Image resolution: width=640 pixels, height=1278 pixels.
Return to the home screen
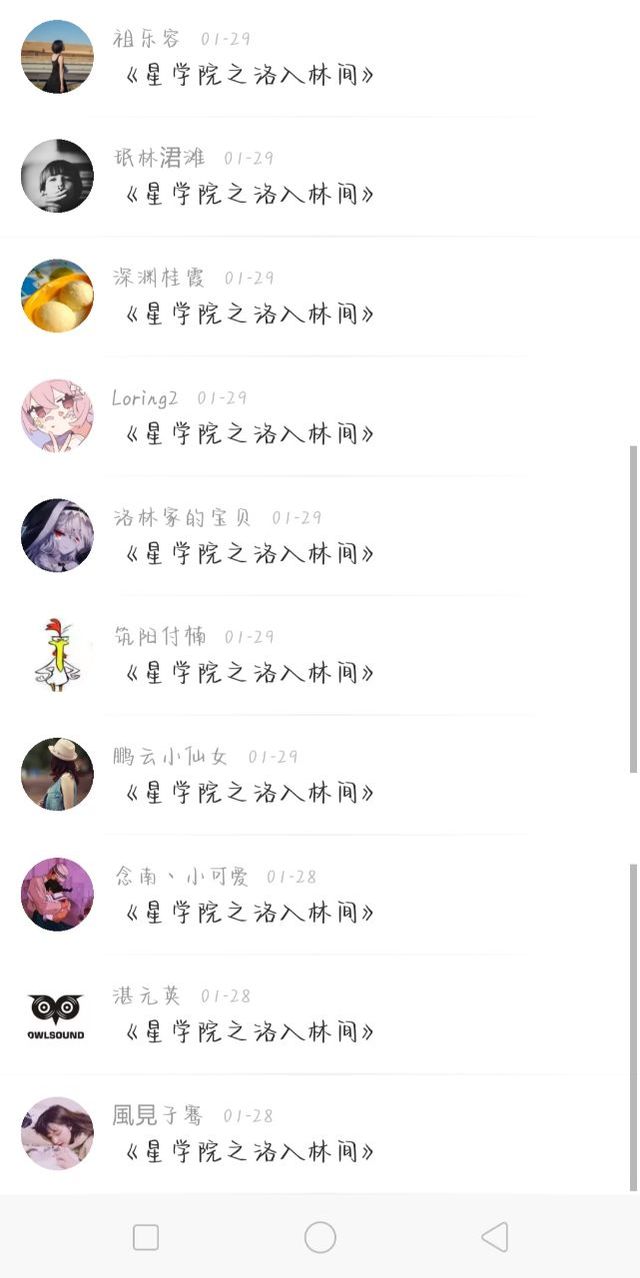tap(320, 1237)
